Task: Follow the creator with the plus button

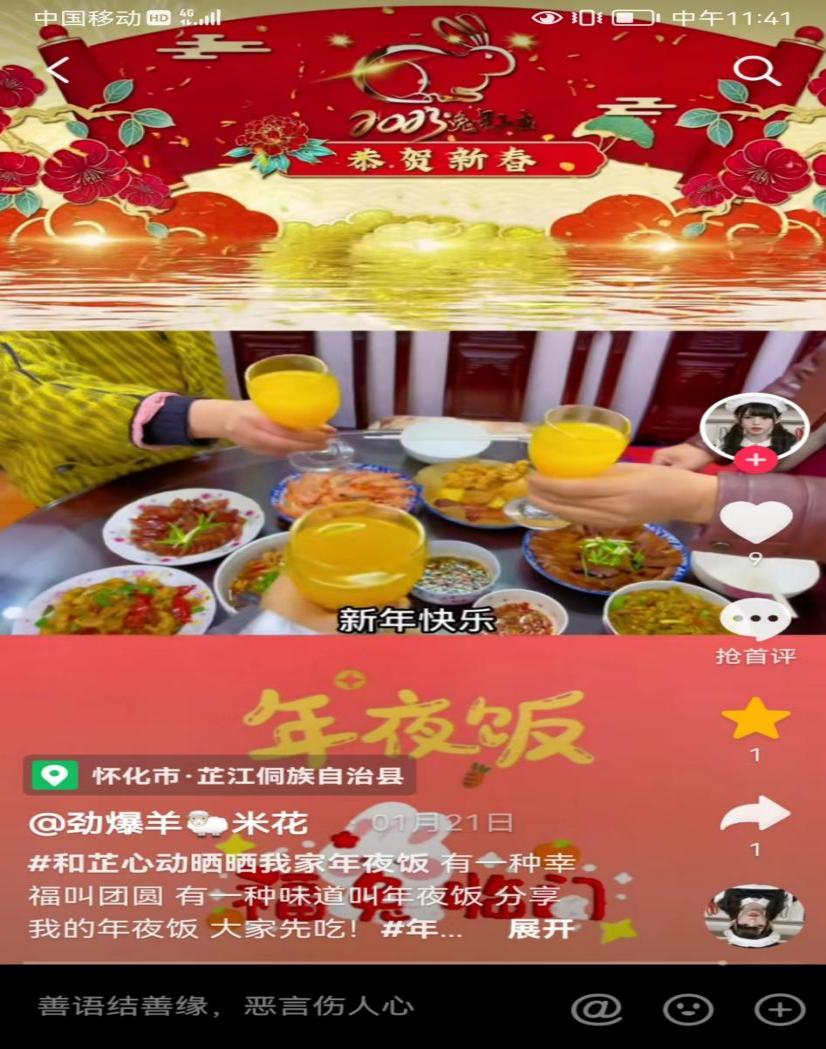Action: [x=756, y=460]
